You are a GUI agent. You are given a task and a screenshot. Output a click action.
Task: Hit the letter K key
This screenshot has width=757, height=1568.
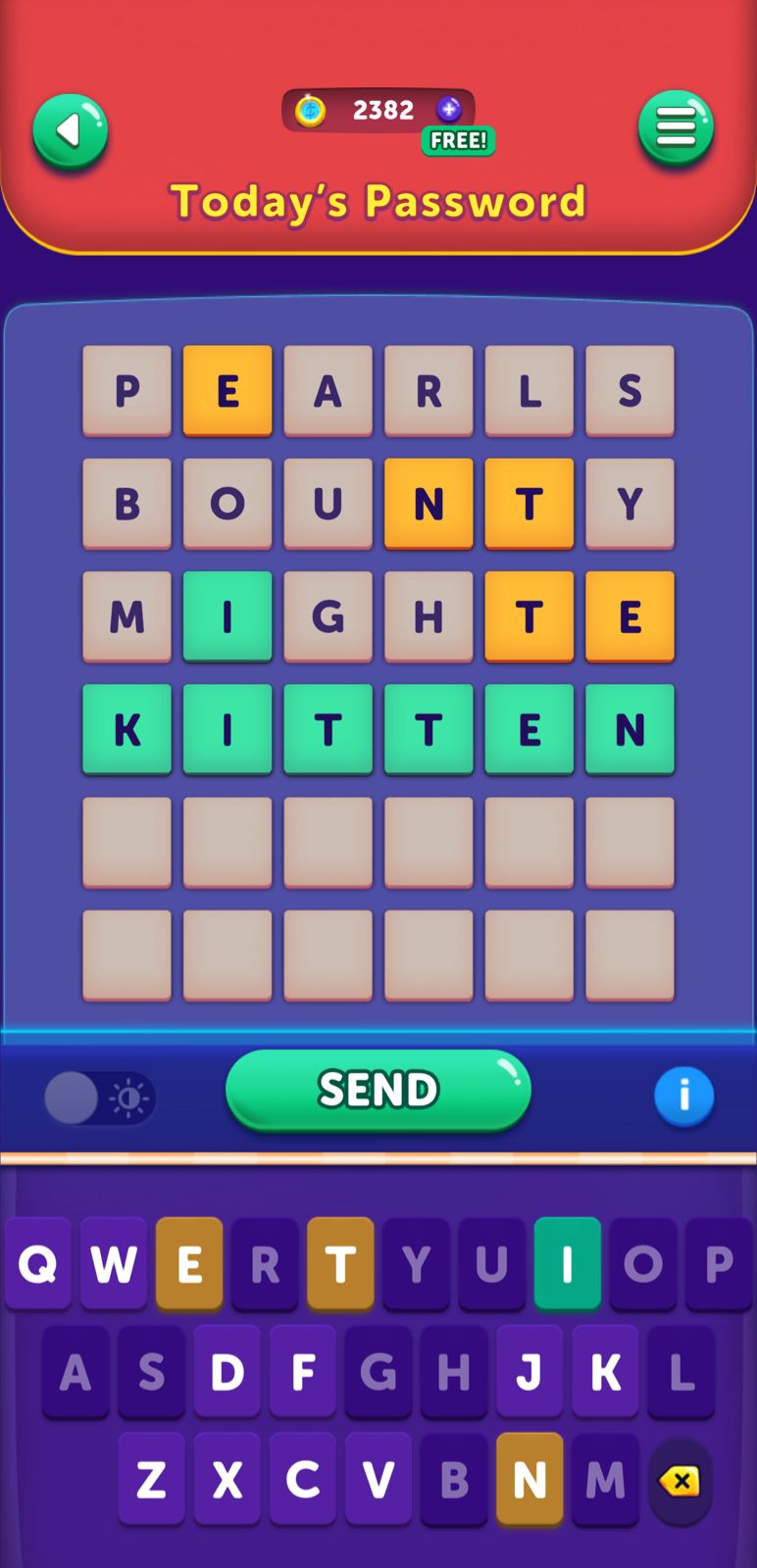coord(605,1372)
